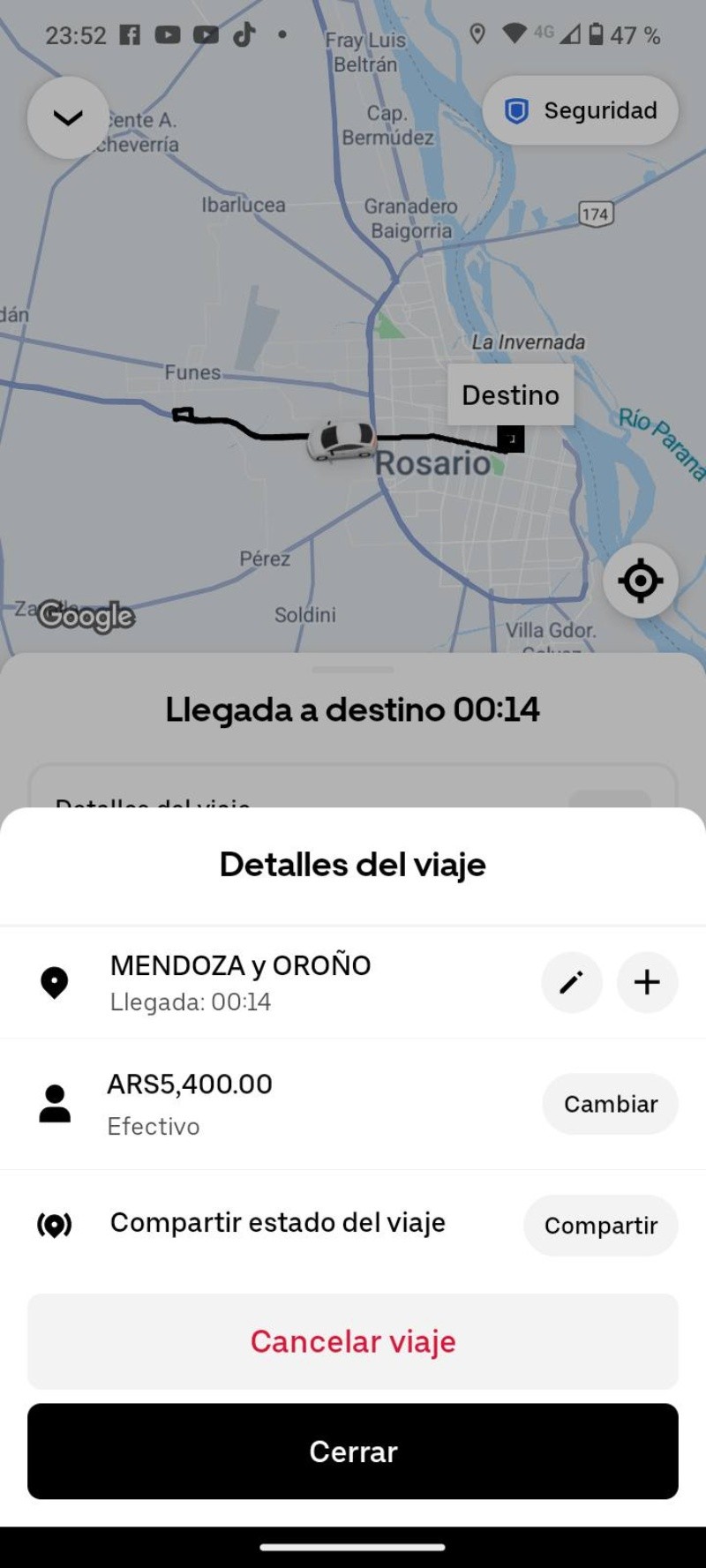Edit the MENDOZA y OROÑO destination
This screenshot has height=1568, width=706.
[571, 982]
